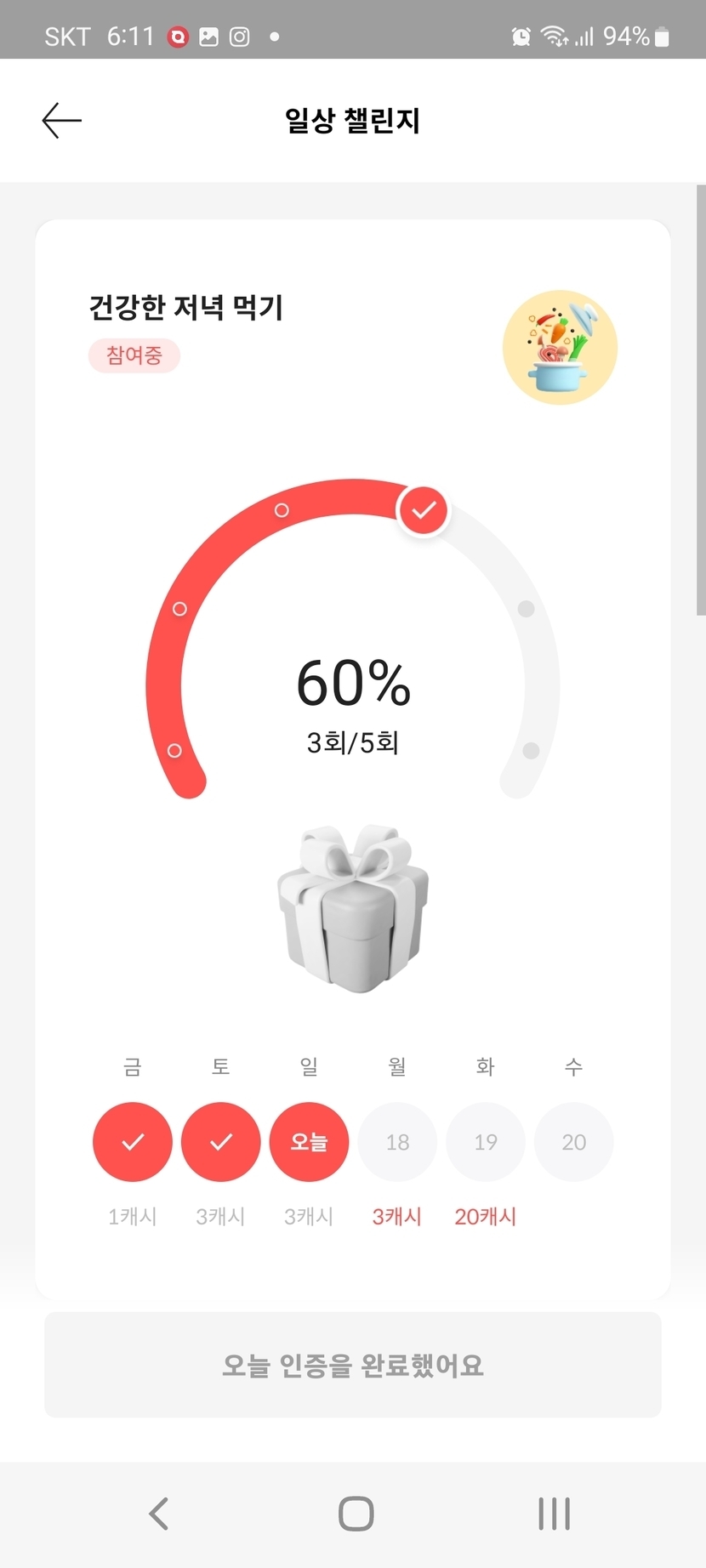The height and width of the screenshot is (1568, 706).
Task: Tap the system back button
Action: tap(159, 1514)
